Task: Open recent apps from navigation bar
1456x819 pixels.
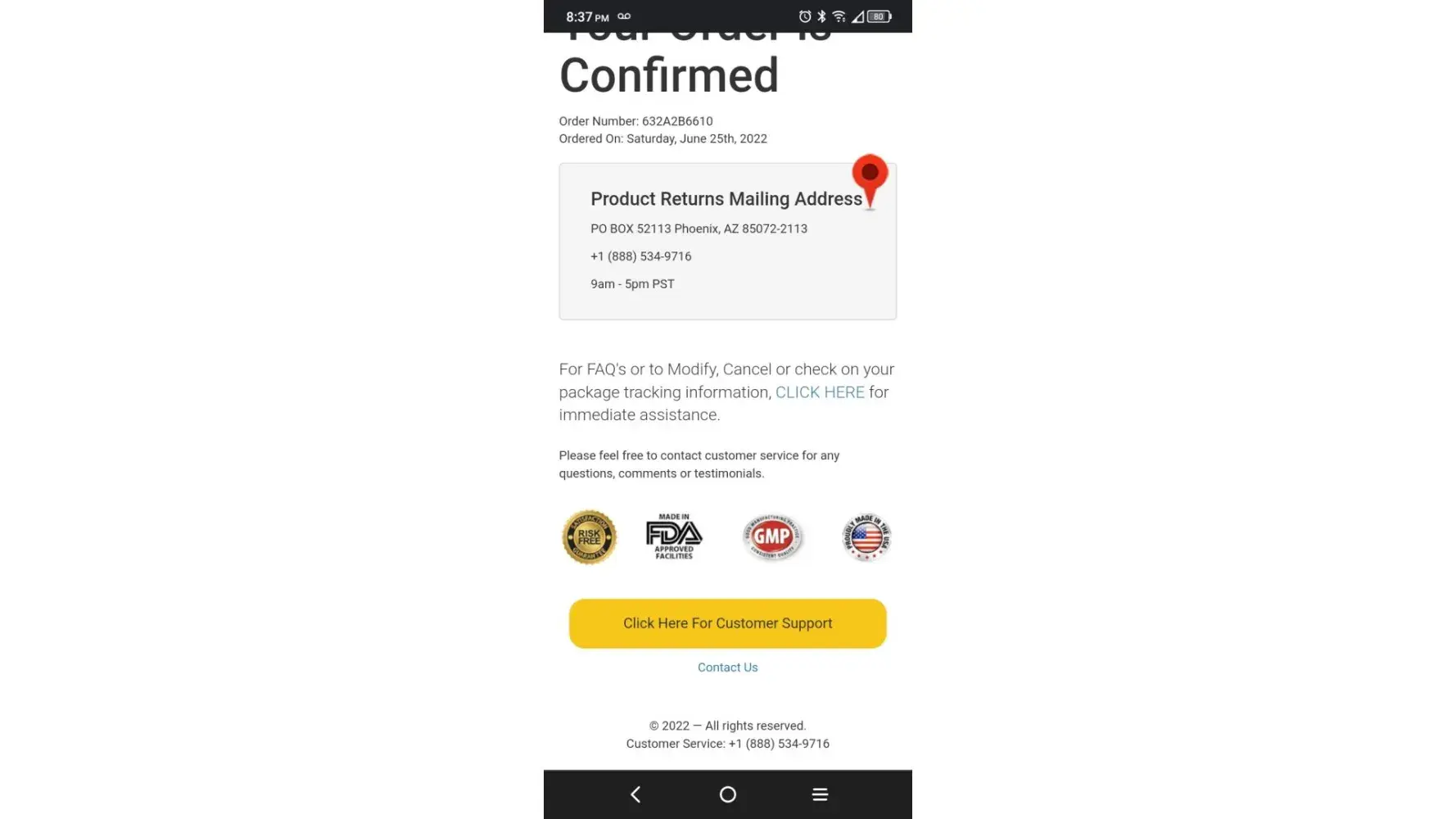Action: [820, 794]
